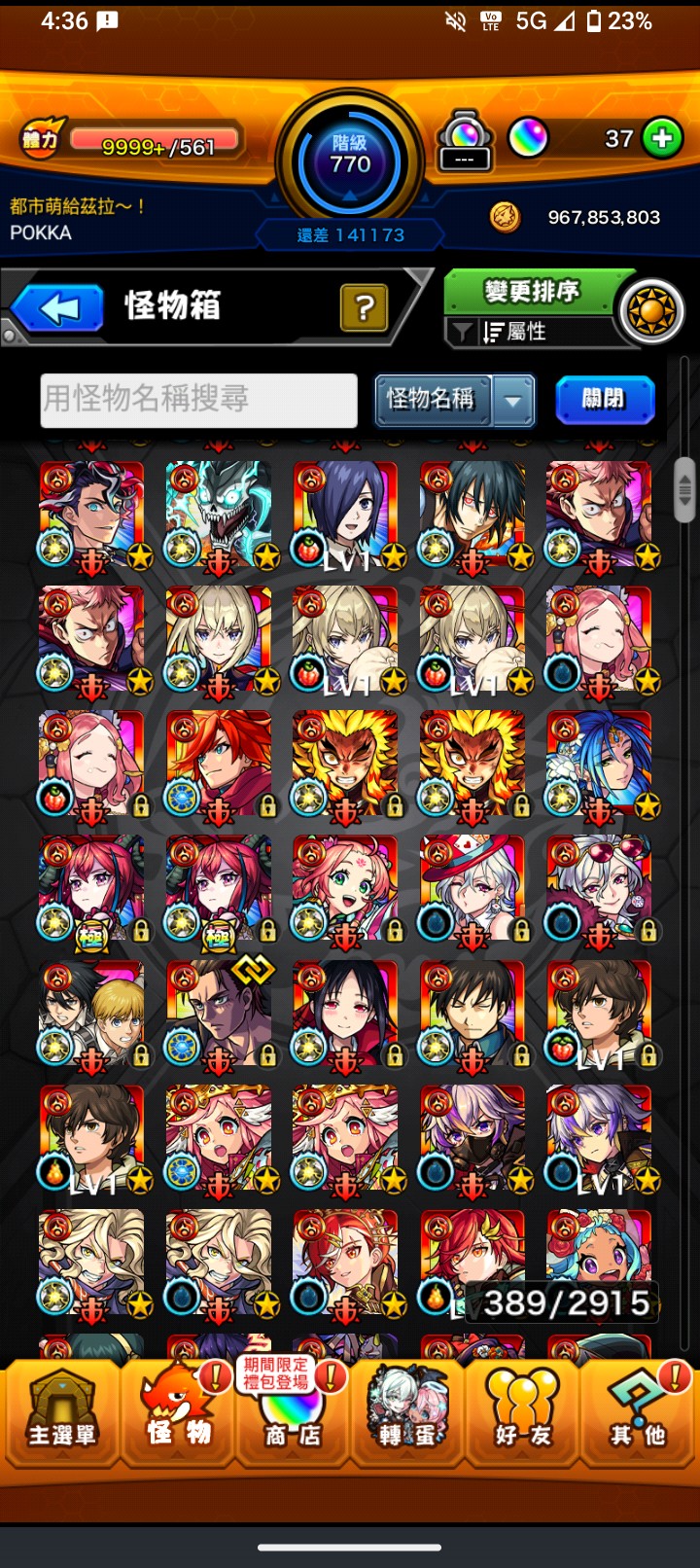Viewport: 700px width, 1568px height.
Task: Select the white-haired monster with red top hat
Action: (472, 889)
